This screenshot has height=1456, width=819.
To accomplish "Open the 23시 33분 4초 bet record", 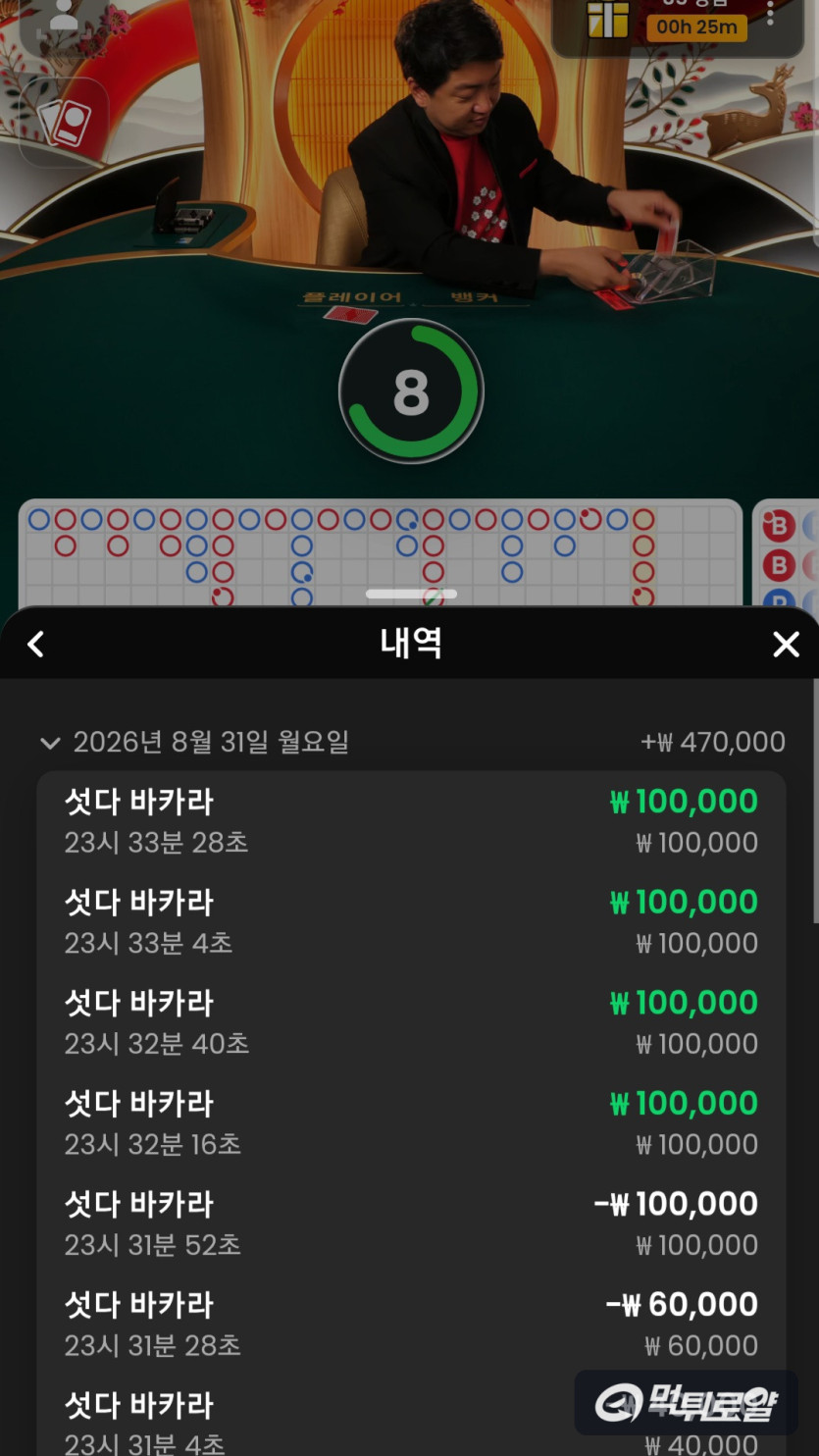I will [x=411, y=922].
